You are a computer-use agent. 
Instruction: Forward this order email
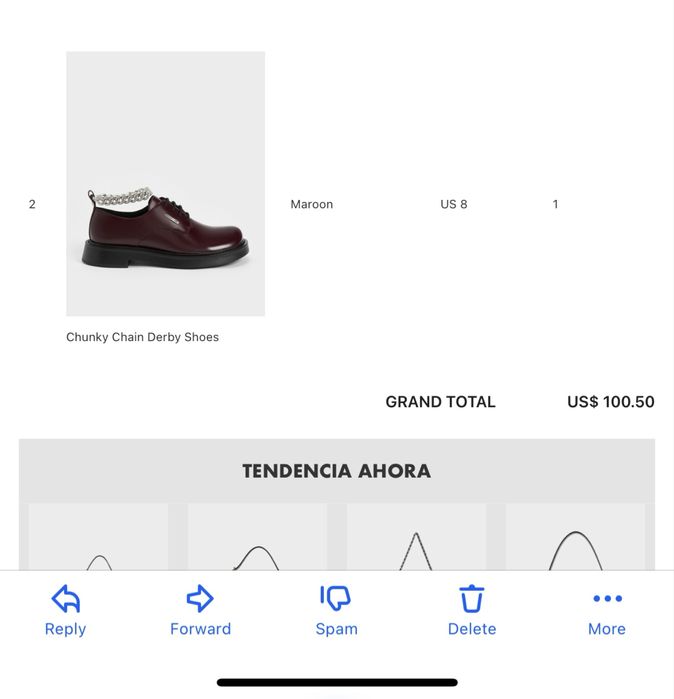200,610
